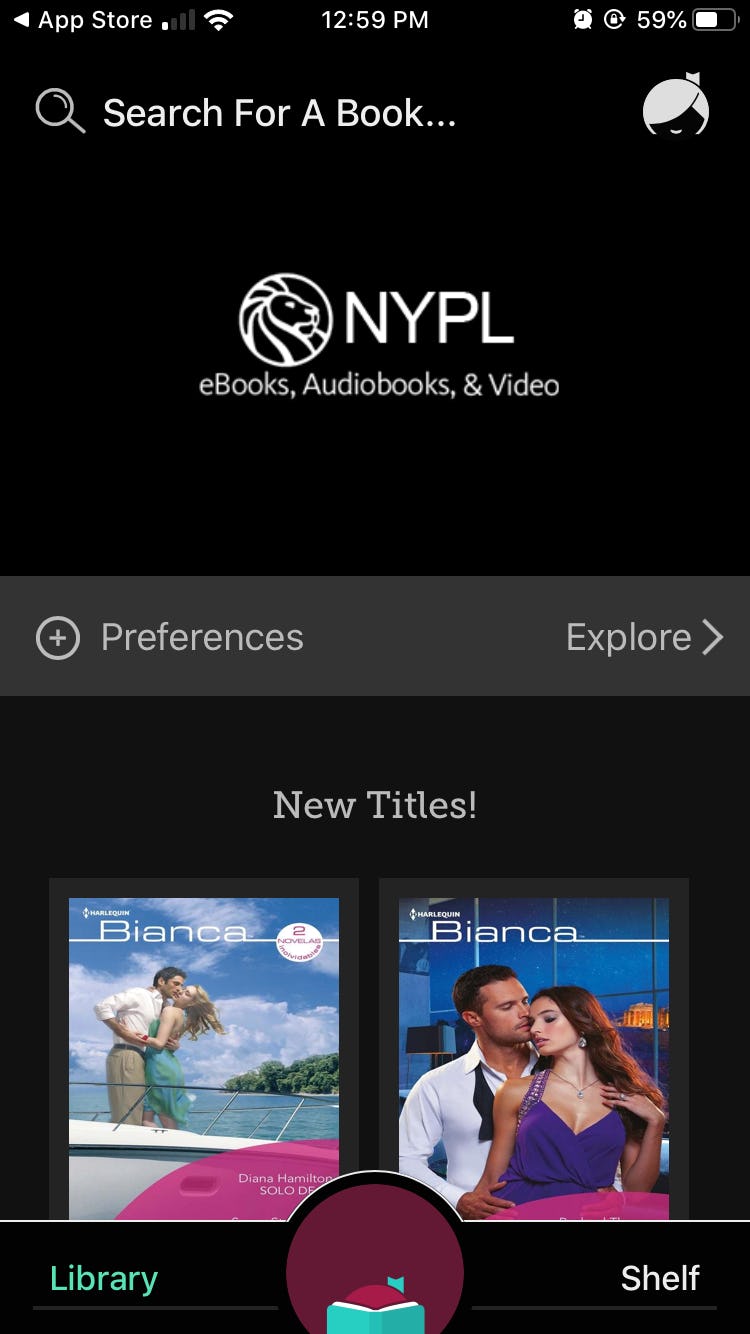The image size is (750, 1334).
Task: Tap Explore to browse the catalog
Action: 644,637
